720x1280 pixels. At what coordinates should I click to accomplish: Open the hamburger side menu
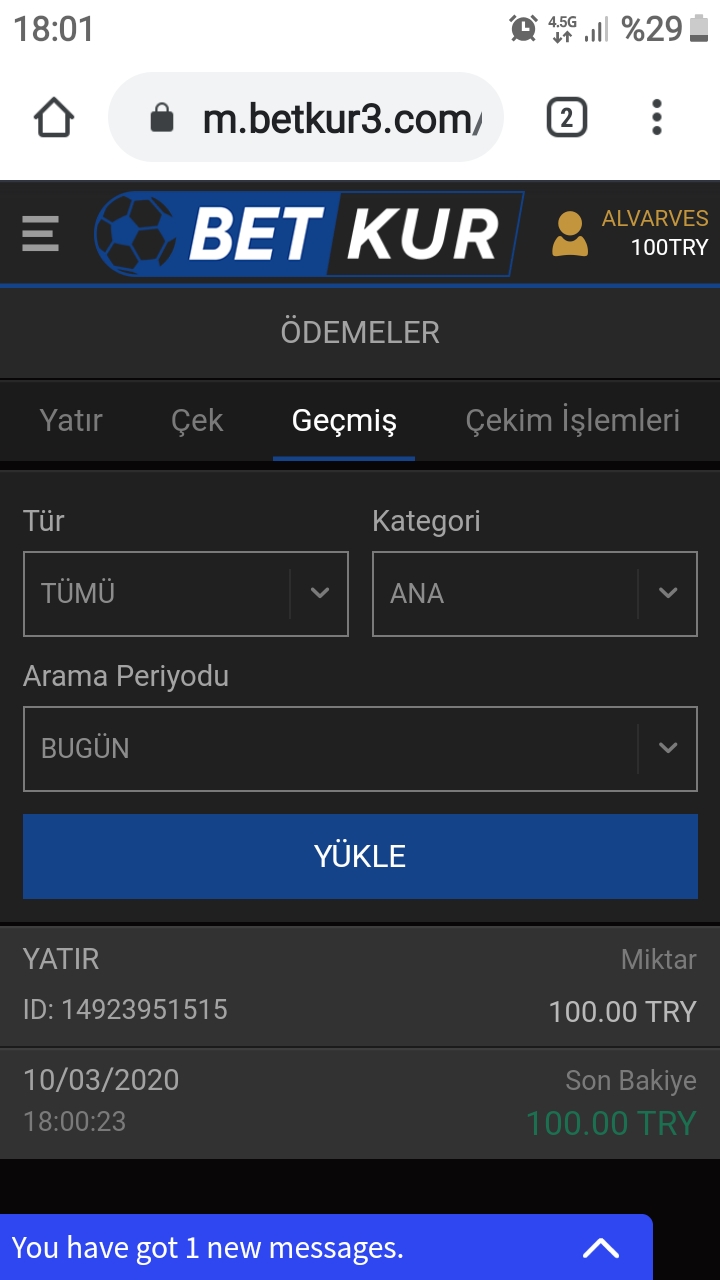40,233
